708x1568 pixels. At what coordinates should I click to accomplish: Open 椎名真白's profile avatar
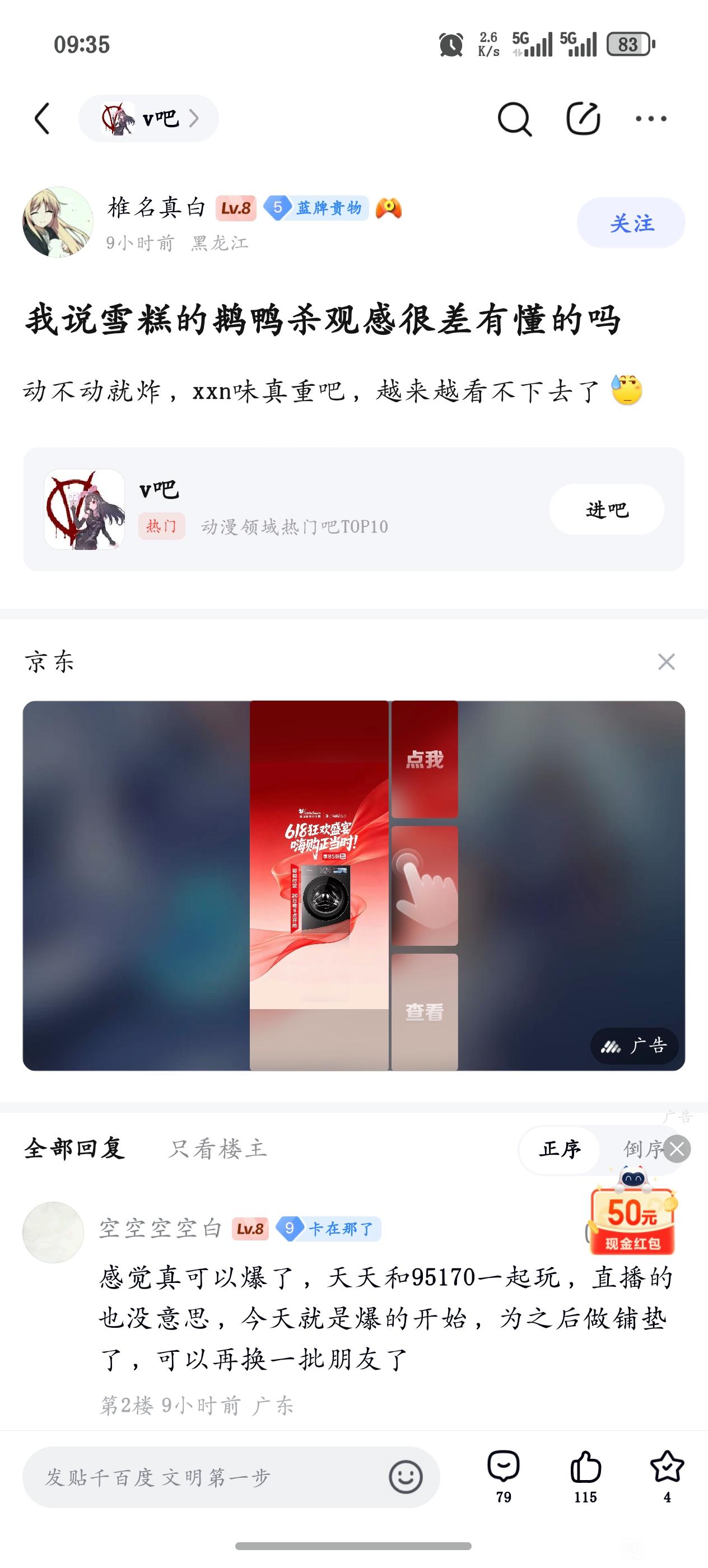pyautogui.click(x=58, y=222)
